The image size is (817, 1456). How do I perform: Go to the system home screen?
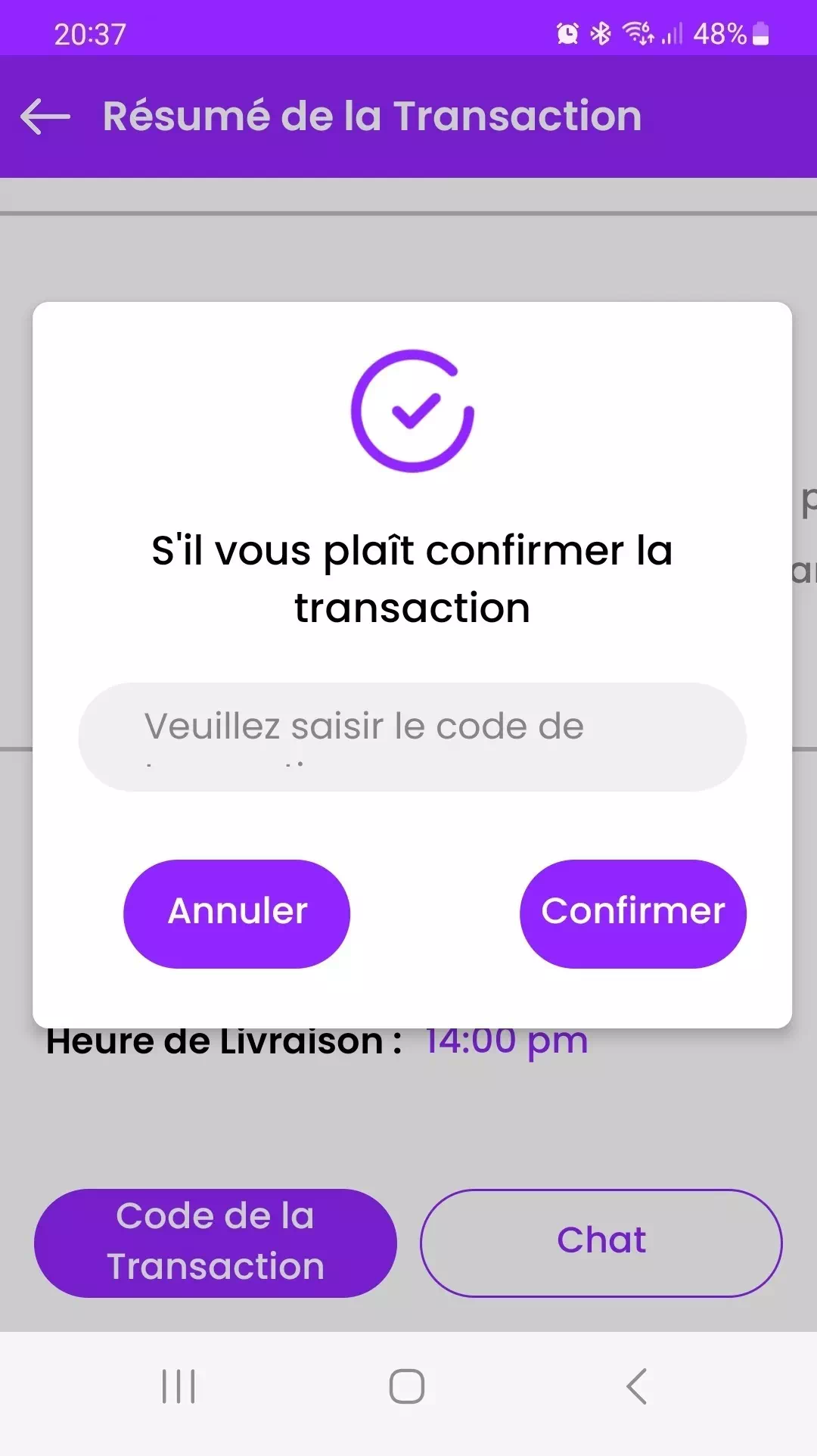point(407,1386)
